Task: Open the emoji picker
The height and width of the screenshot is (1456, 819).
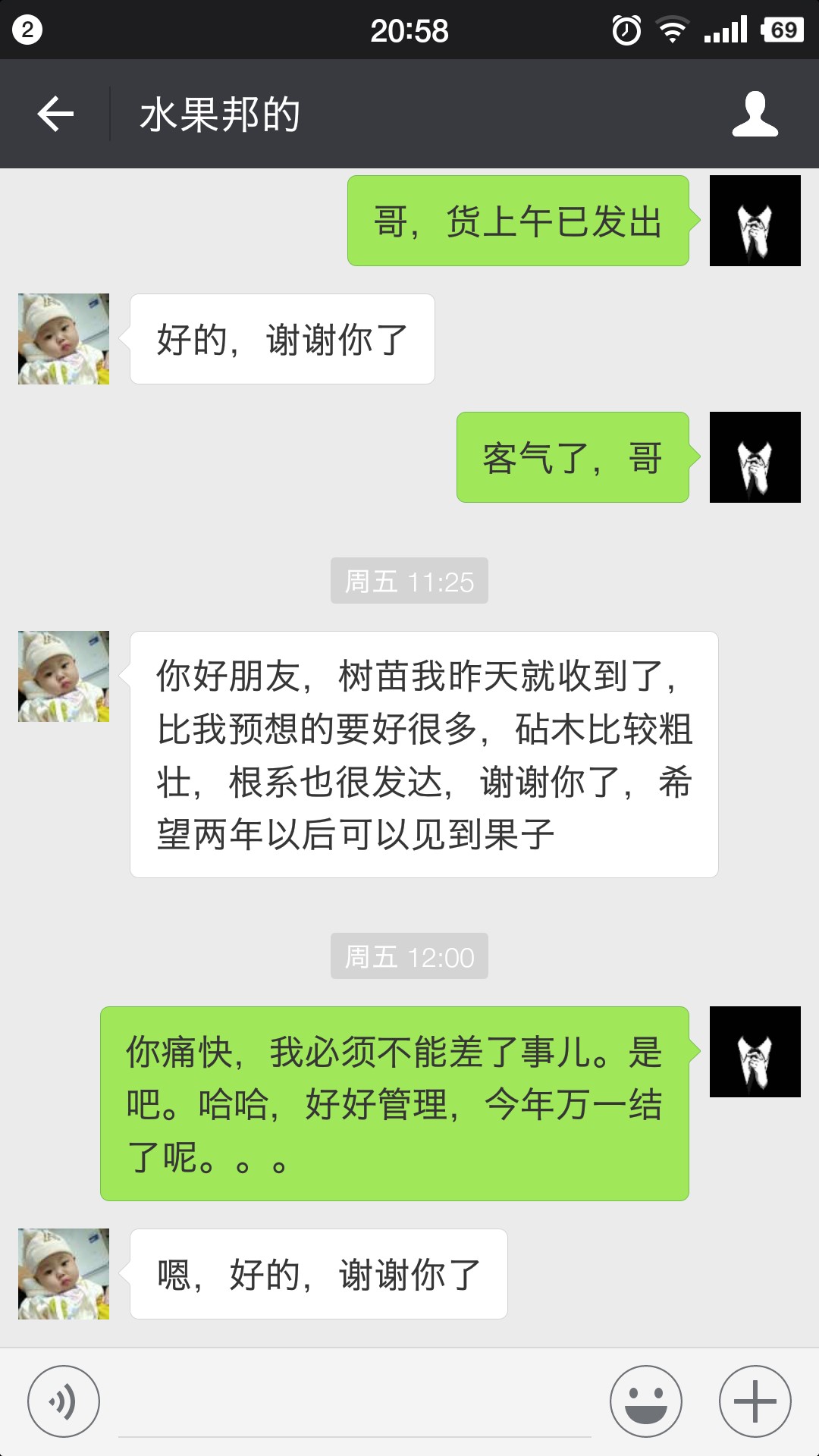Action: 646,1401
